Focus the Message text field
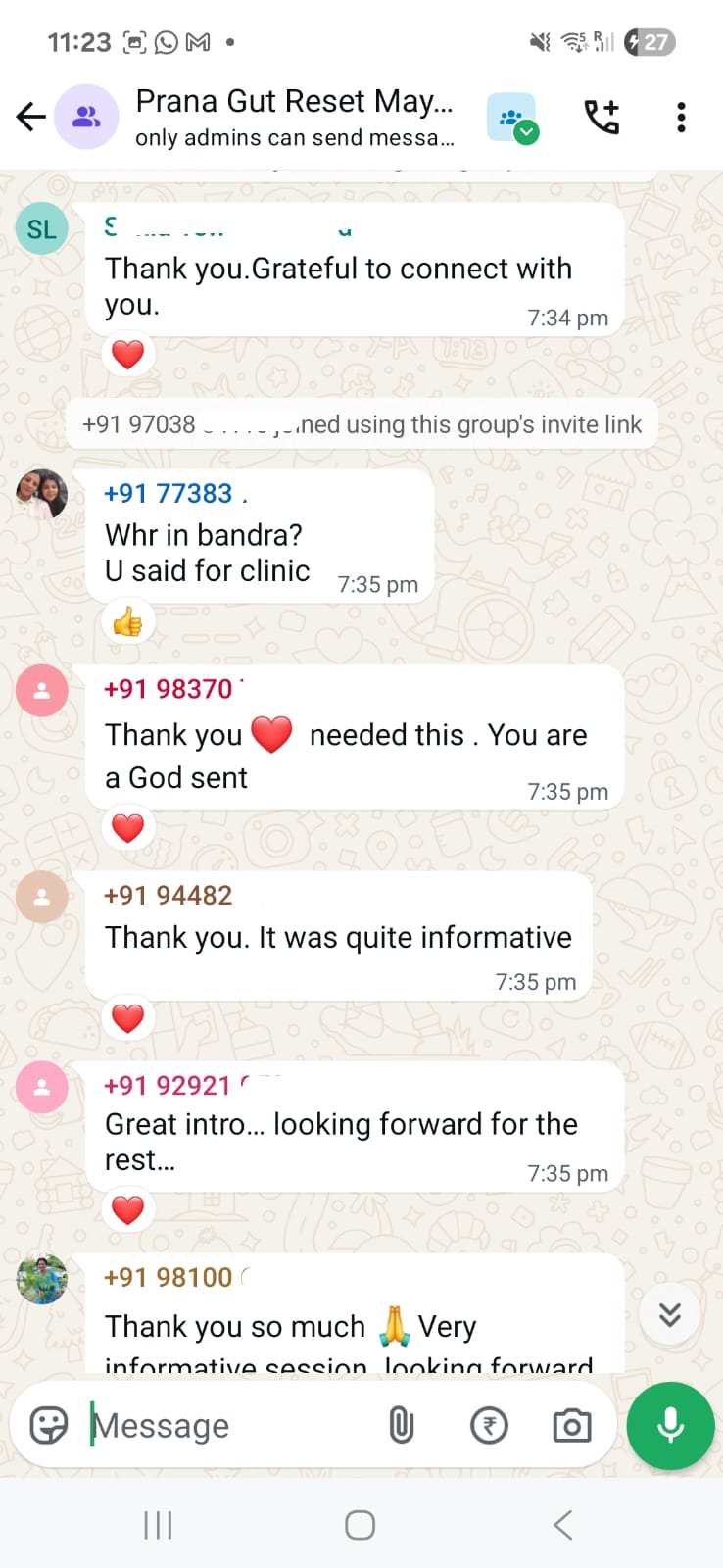Viewport: 723px width, 1568px height. click(225, 1425)
